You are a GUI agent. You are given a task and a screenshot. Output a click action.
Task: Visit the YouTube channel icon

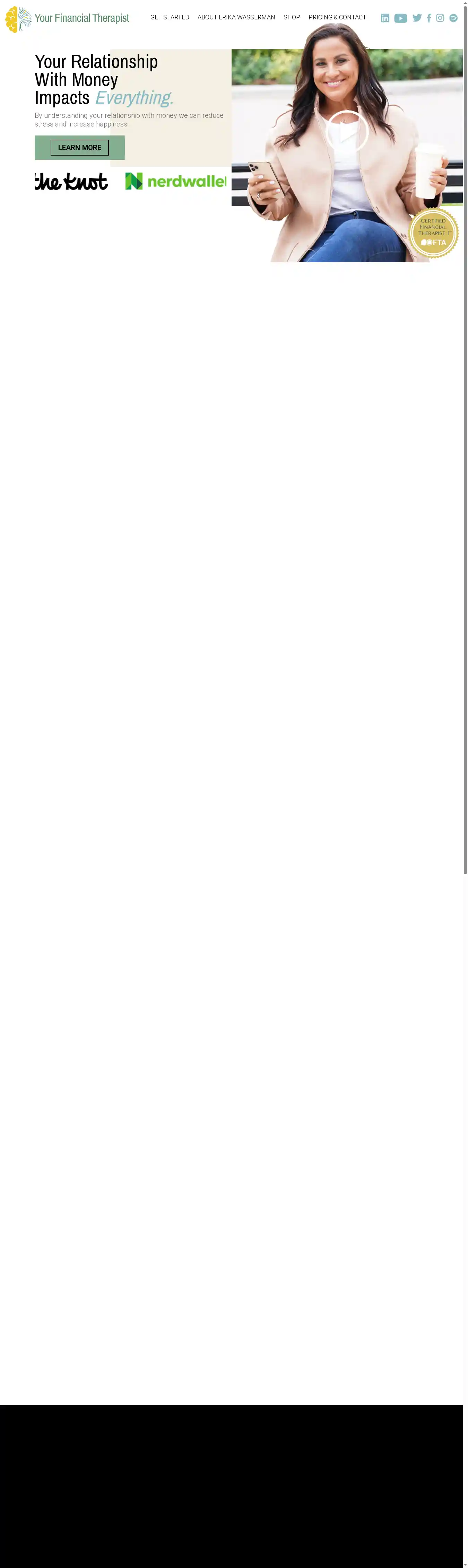coord(400,18)
